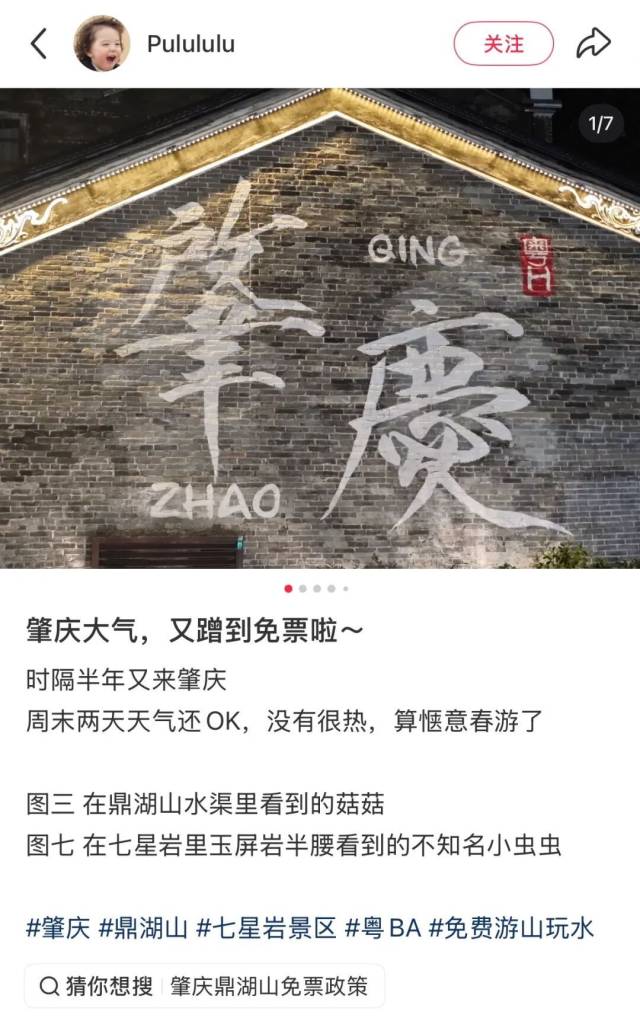Viewport: 640px width, 1031px height.
Task: Go back using the top-left arrow
Action: tap(39, 44)
